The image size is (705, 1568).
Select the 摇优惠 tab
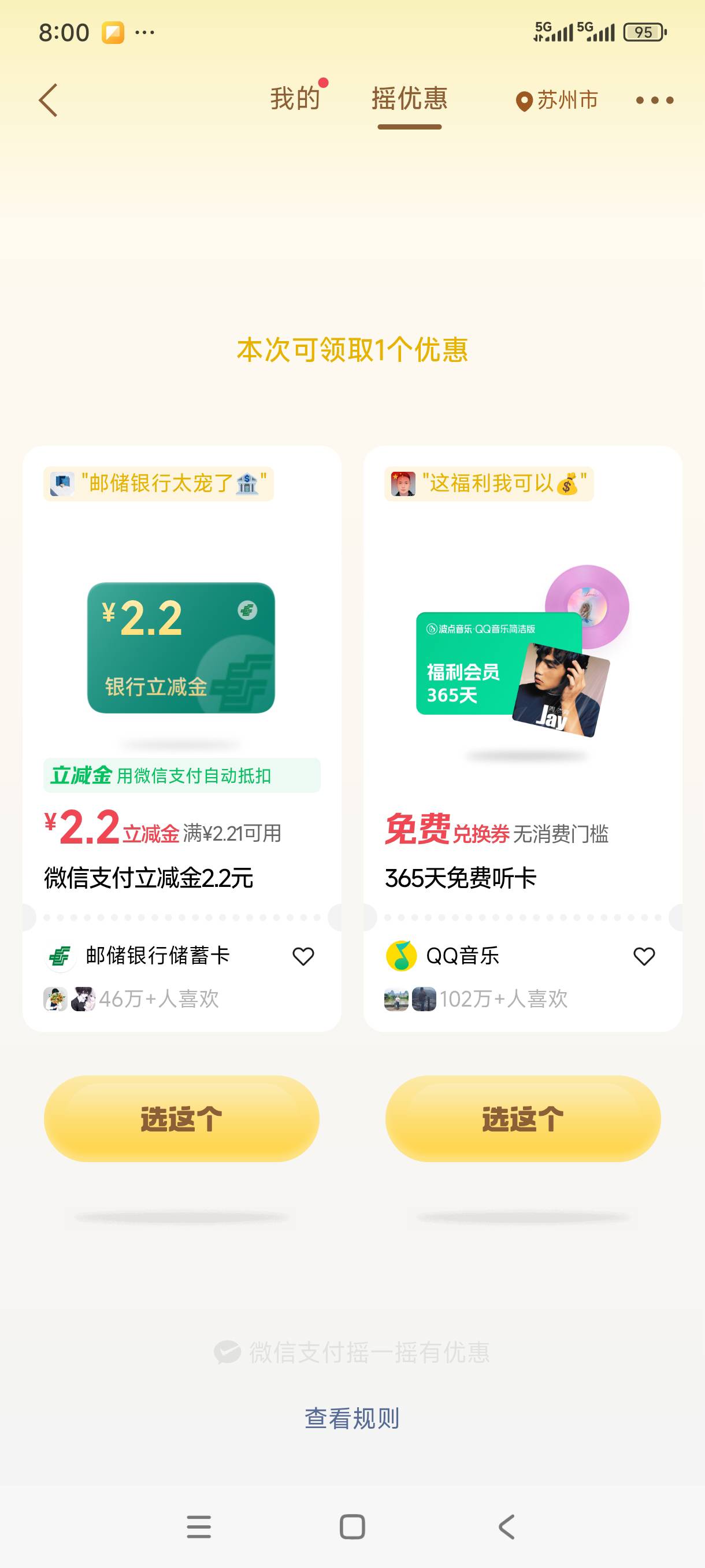(409, 99)
